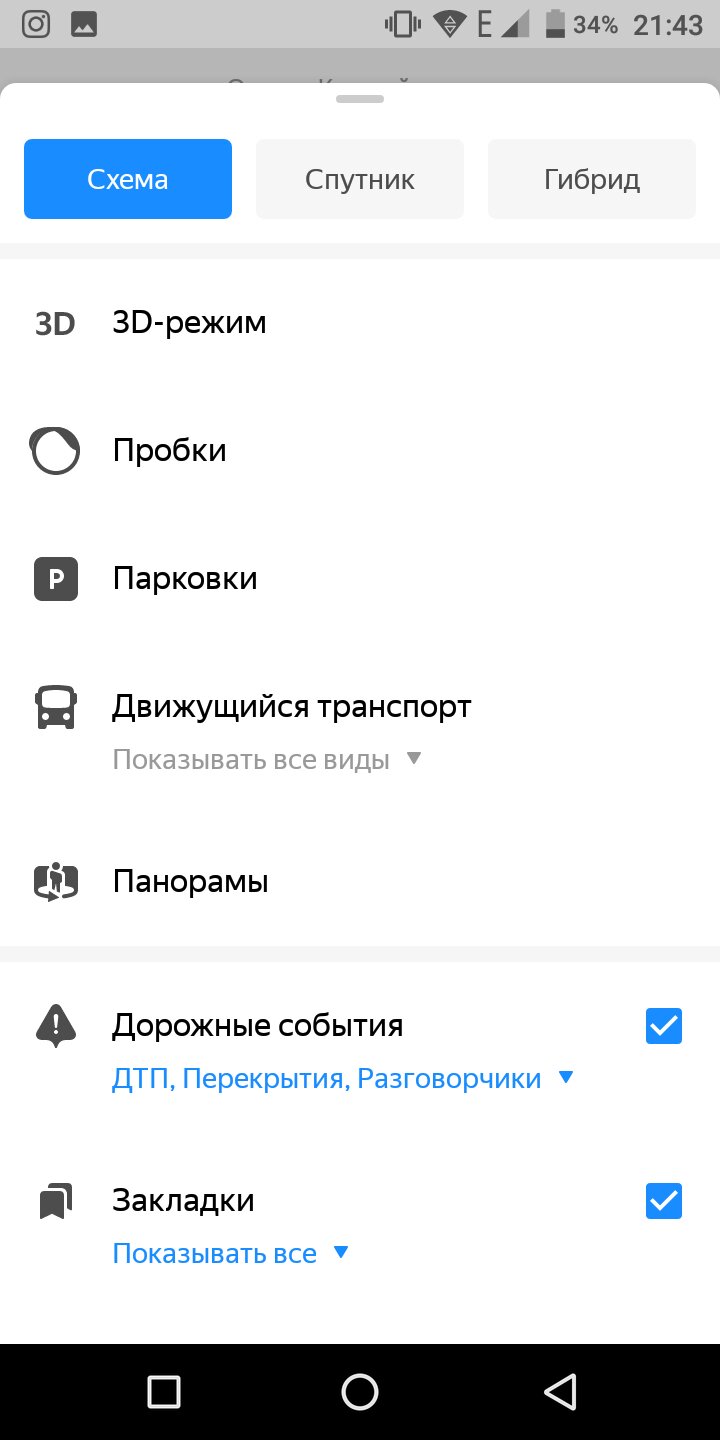Uncheck the Дорожные события checkbox
This screenshot has width=720, height=1440.
(x=664, y=1026)
